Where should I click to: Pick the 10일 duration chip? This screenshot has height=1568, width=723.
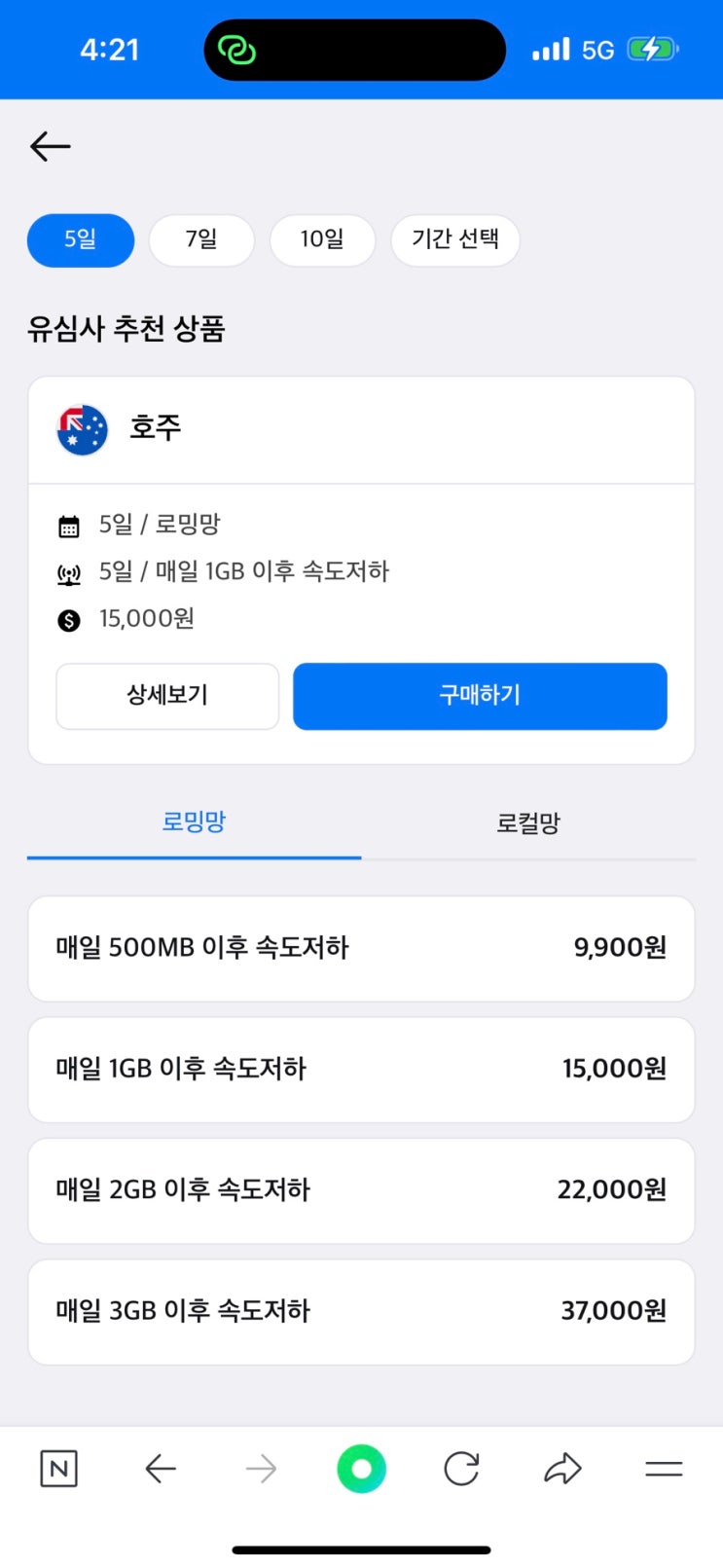322,239
